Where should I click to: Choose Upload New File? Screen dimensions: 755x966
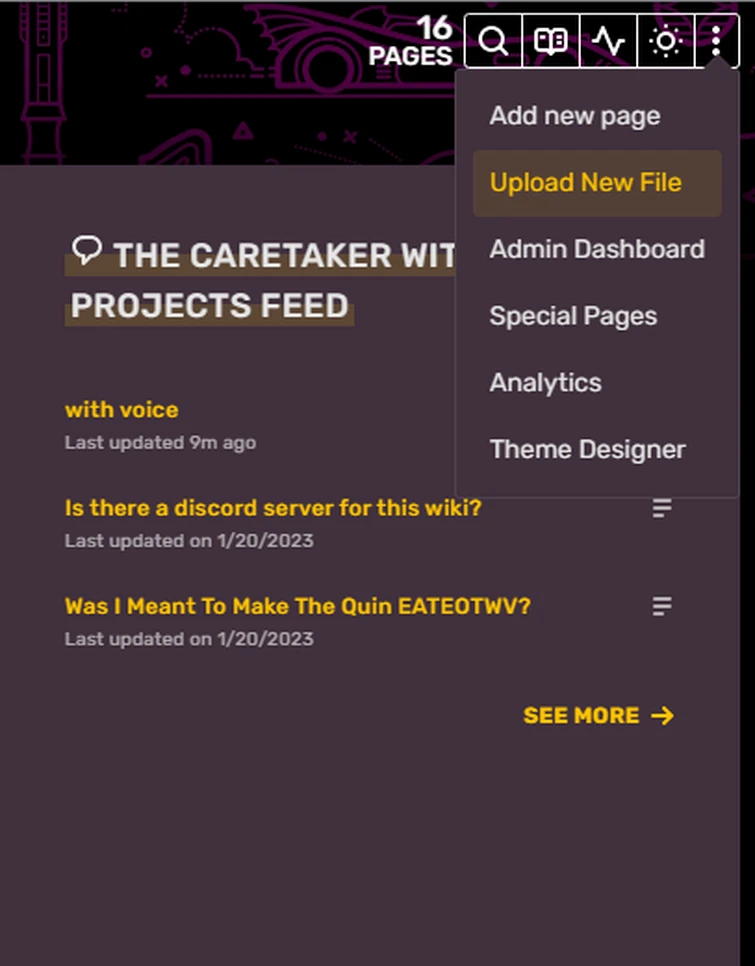[586, 183]
